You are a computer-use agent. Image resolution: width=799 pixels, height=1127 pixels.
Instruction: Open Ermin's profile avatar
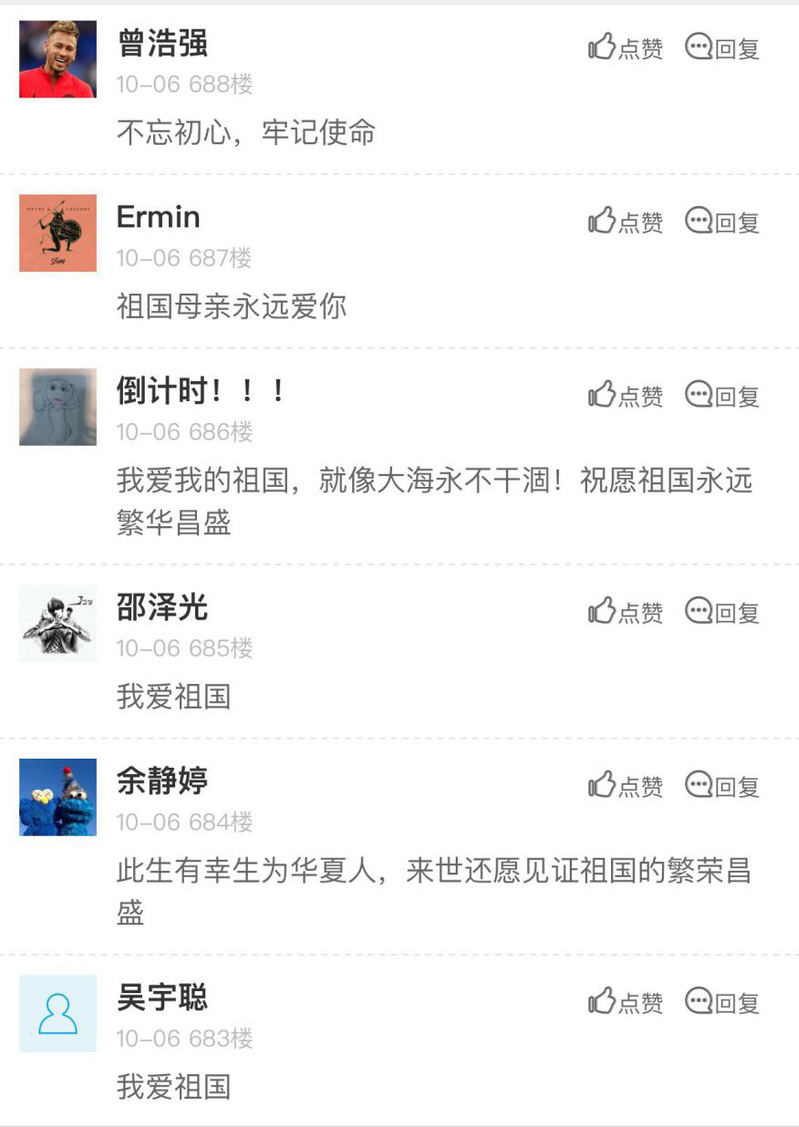click(58, 233)
